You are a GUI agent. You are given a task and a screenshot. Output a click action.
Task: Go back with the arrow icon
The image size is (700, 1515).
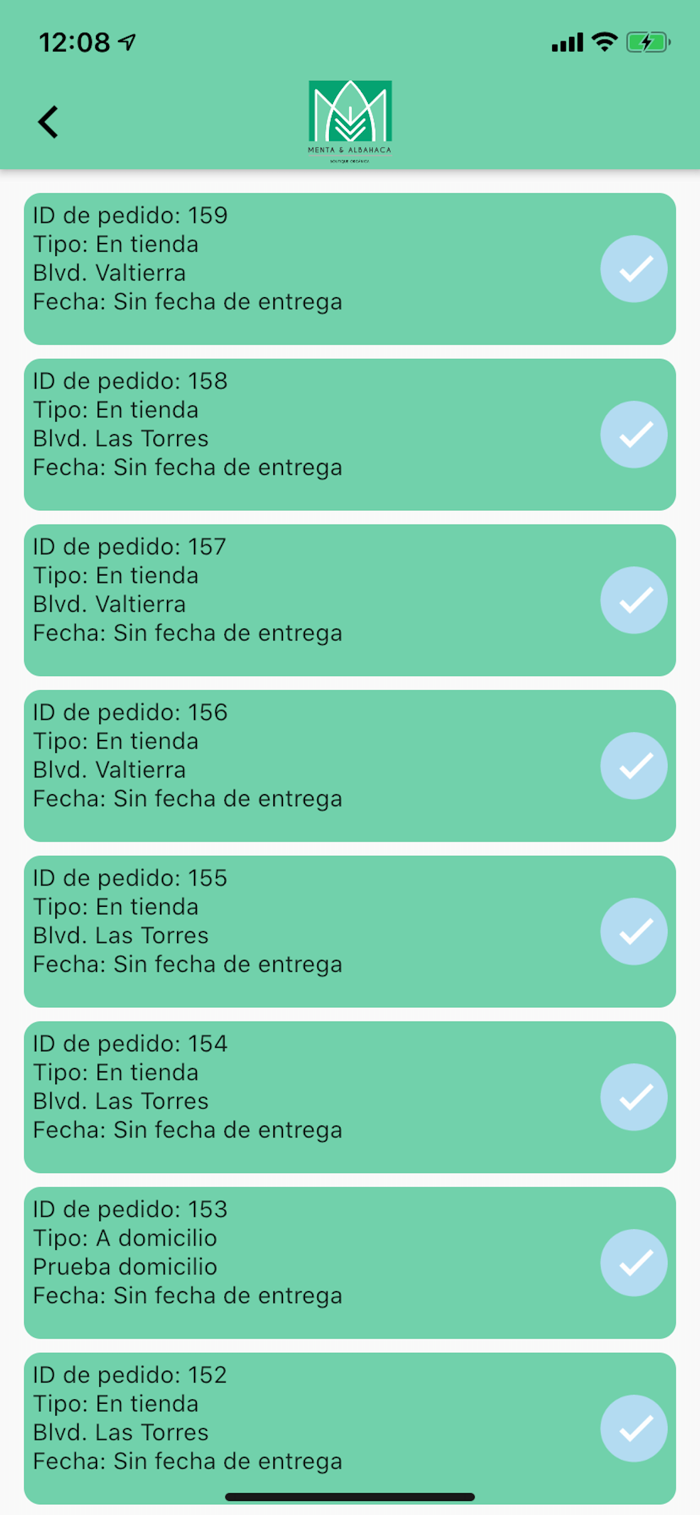click(x=48, y=121)
